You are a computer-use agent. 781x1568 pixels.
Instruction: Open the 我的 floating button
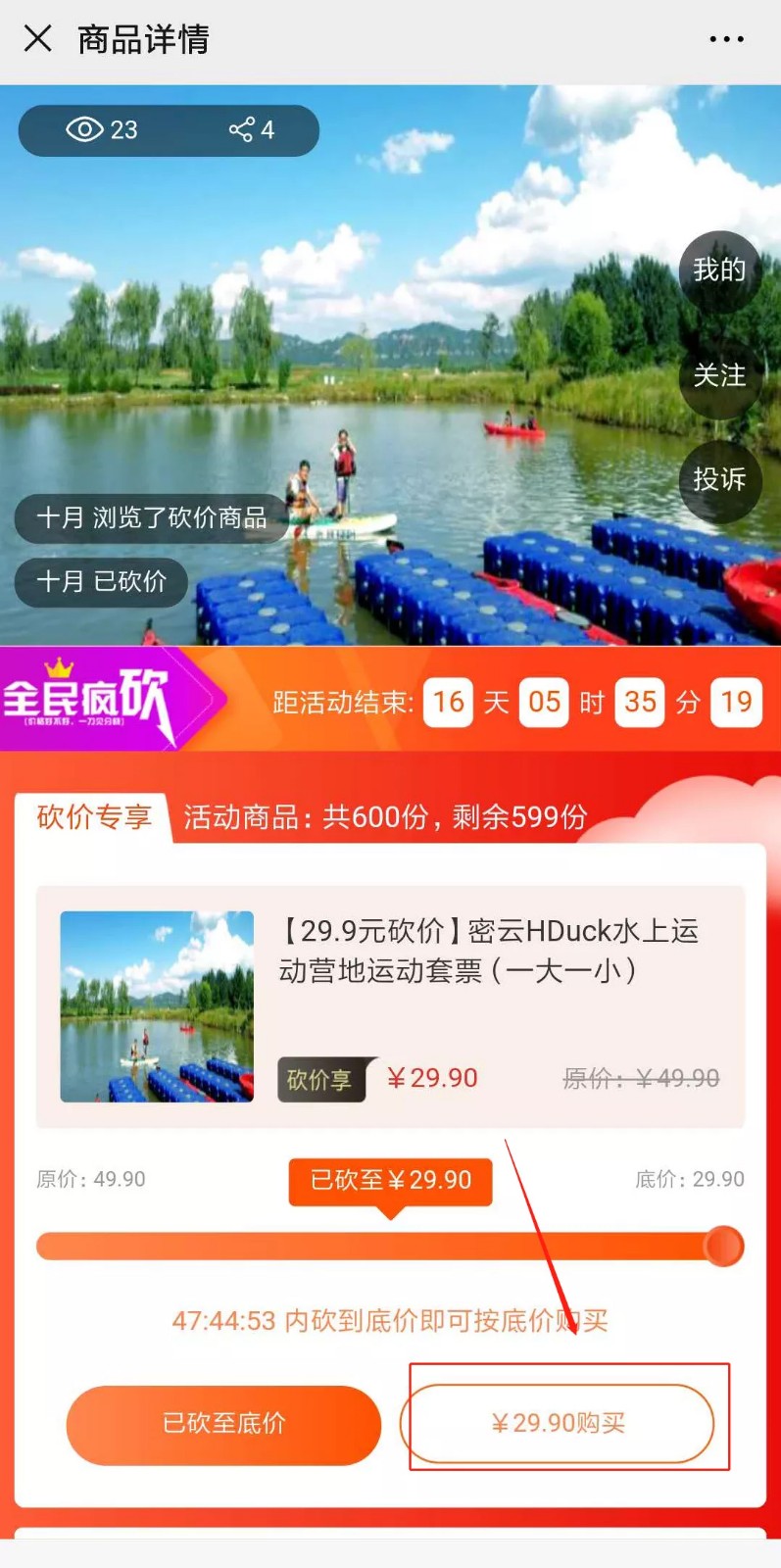(720, 270)
